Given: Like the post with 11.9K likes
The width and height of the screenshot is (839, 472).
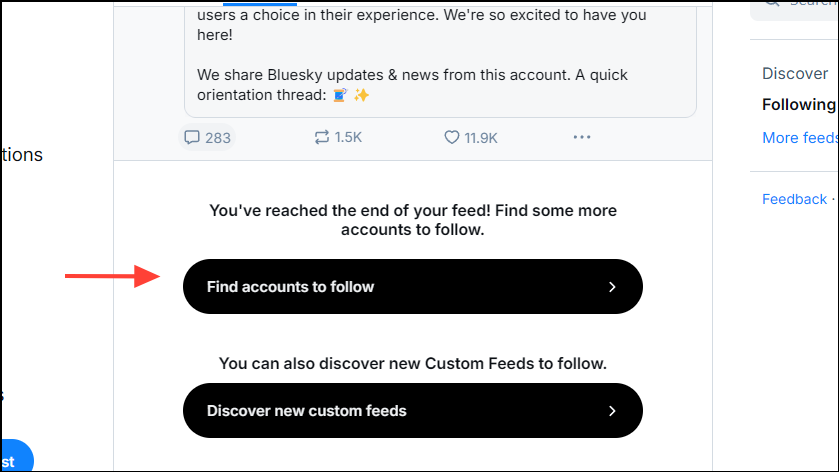Looking at the screenshot, I should tap(471, 138).
